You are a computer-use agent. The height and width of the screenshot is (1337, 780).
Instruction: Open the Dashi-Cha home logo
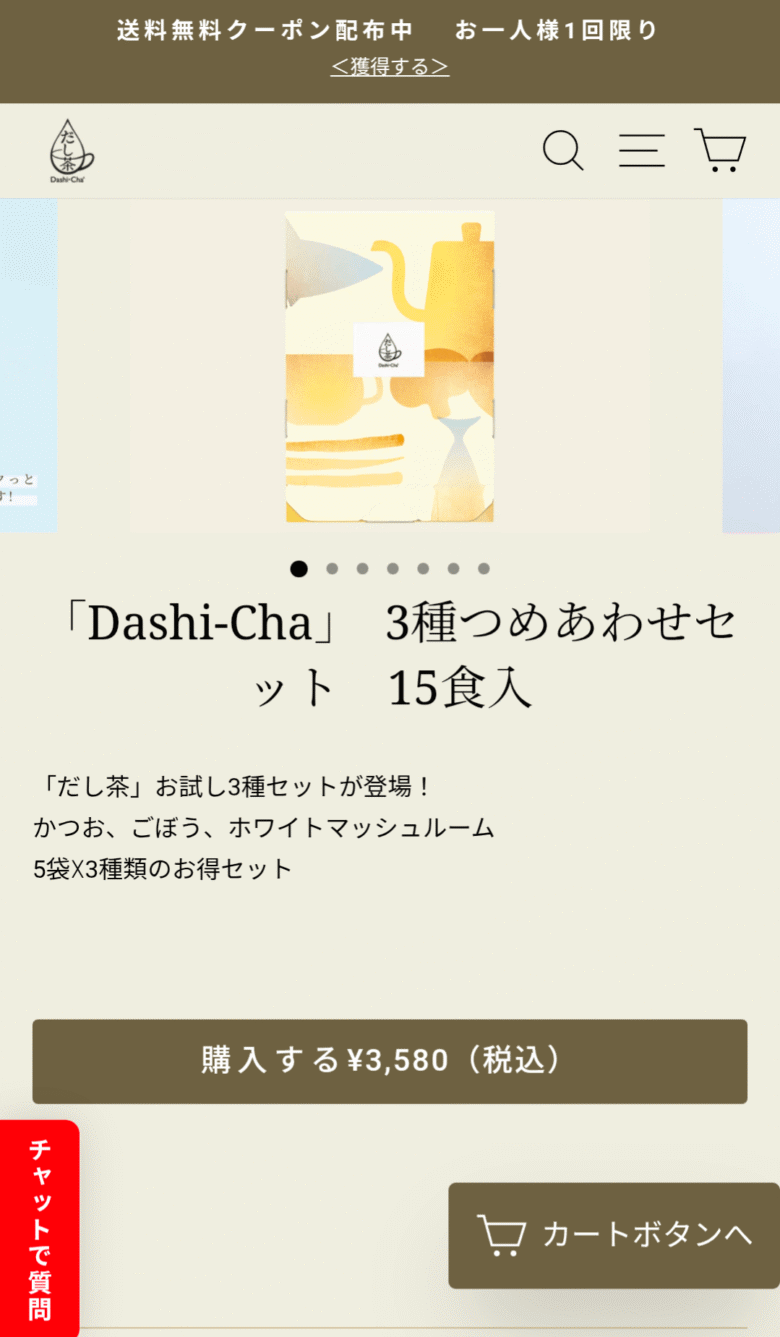pyautogui.click(x=71, y=151)
